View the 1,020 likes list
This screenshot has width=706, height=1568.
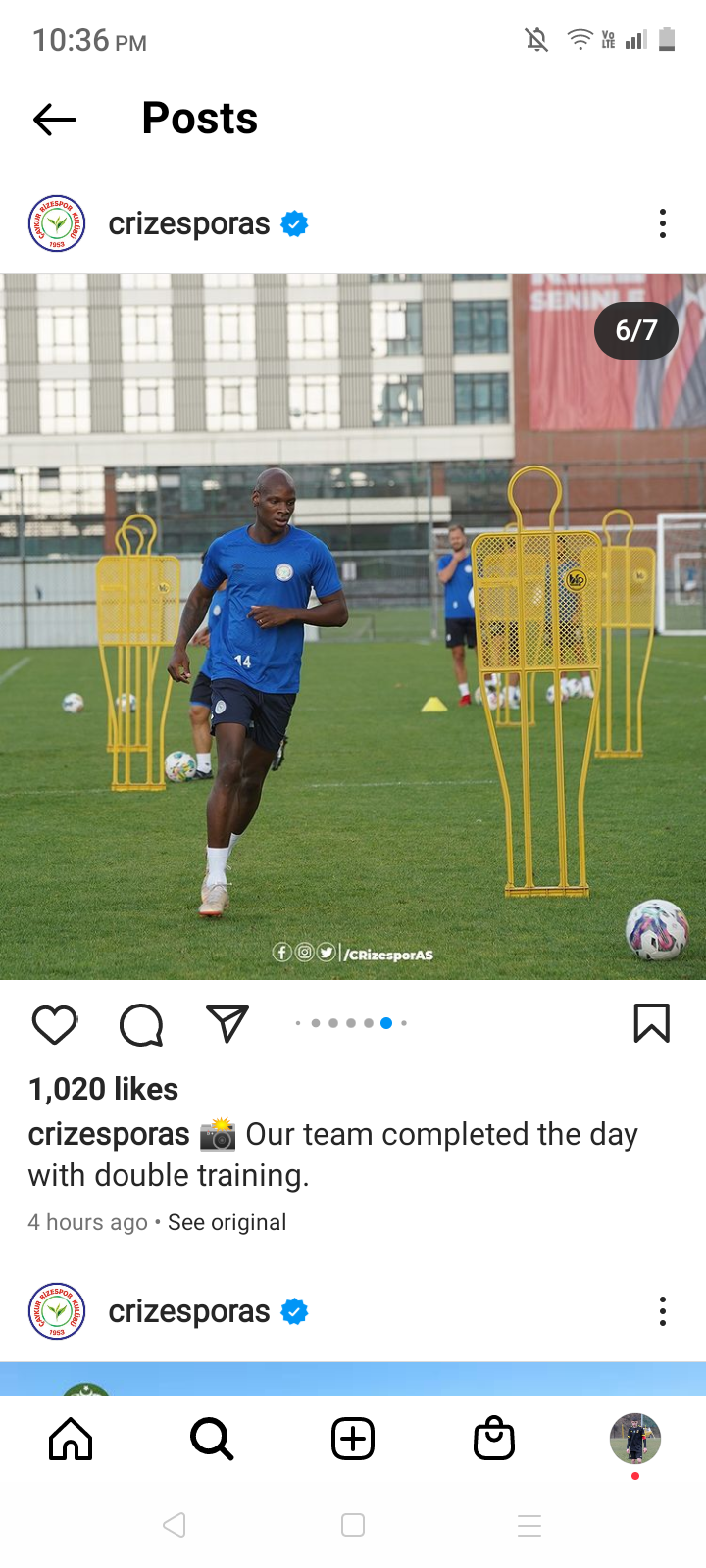click(x=104, y=1089)
